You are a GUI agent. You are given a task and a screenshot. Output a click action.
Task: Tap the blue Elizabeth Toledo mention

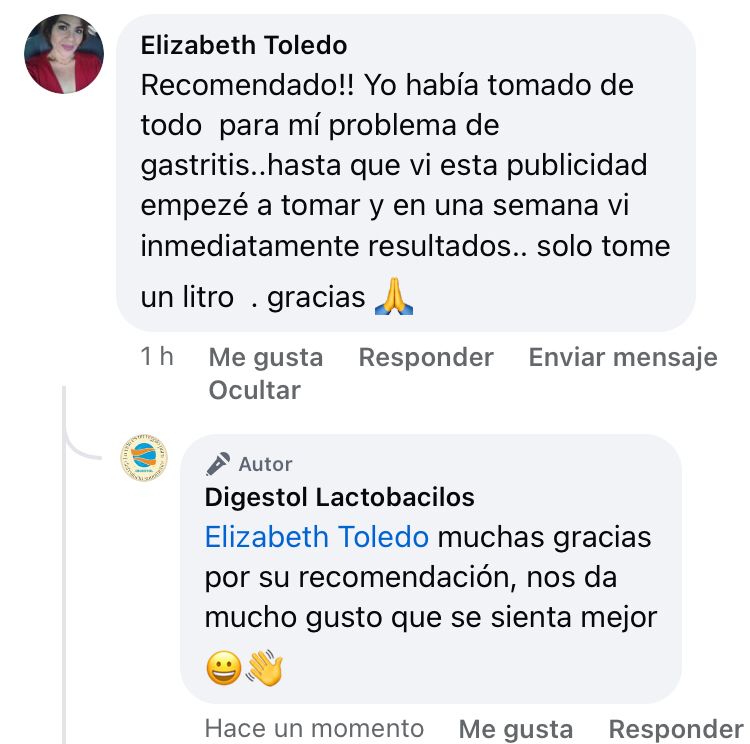pyautogui.click(x=316, y=537)
